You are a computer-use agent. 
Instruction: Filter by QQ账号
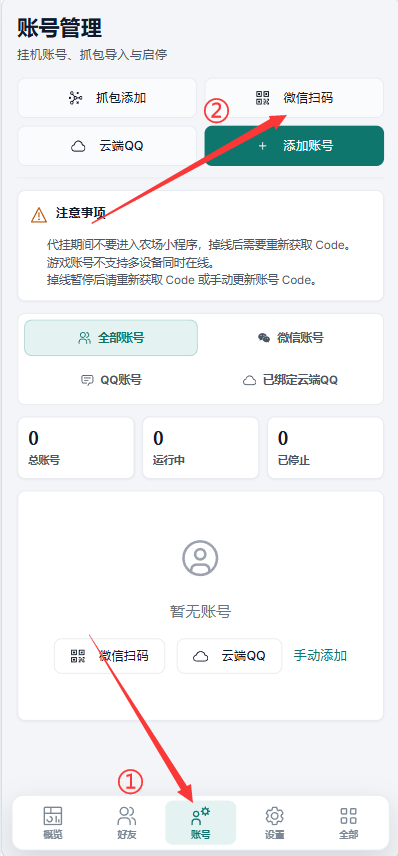point(111,380)
